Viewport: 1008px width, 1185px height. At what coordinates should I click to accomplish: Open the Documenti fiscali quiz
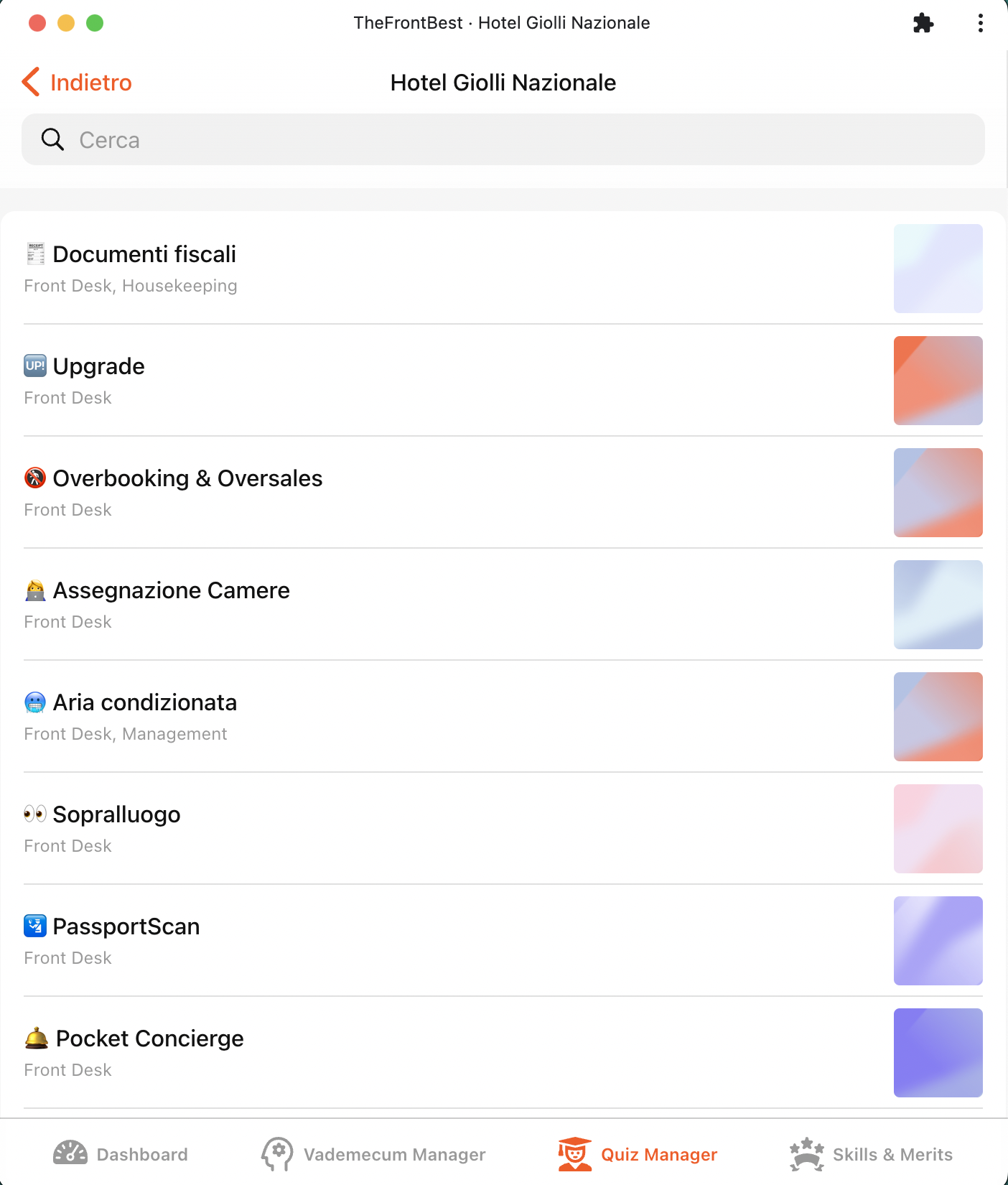point(144,255)
